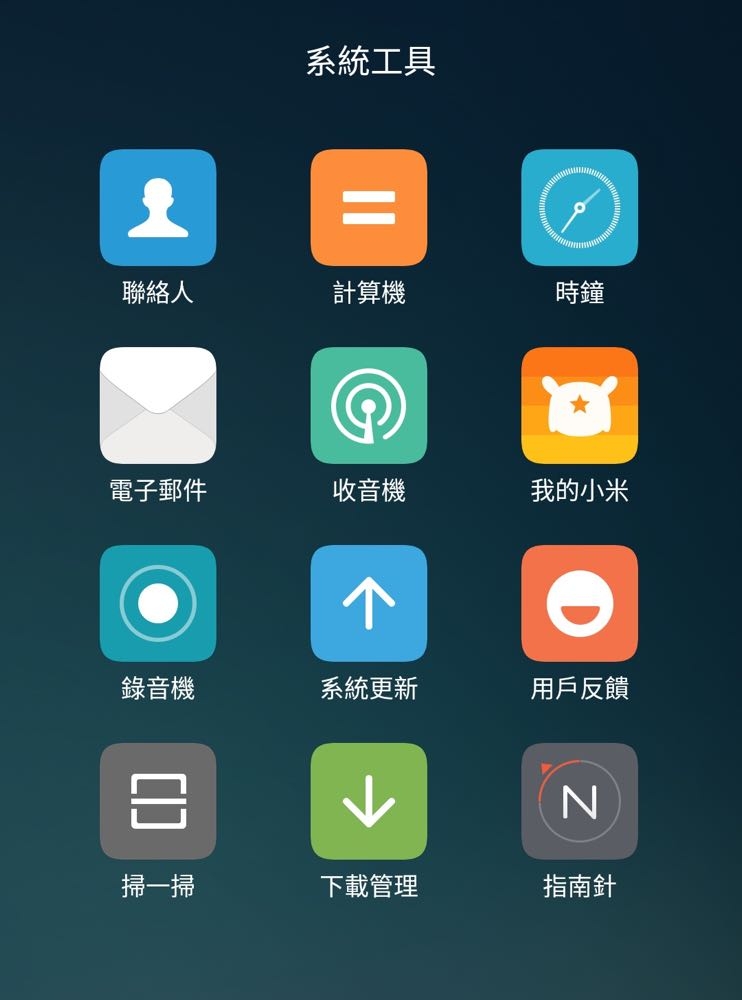Screen dimensions: 742x1000
Task: Open the 電子郵件 email app
Action: [158, 405]
